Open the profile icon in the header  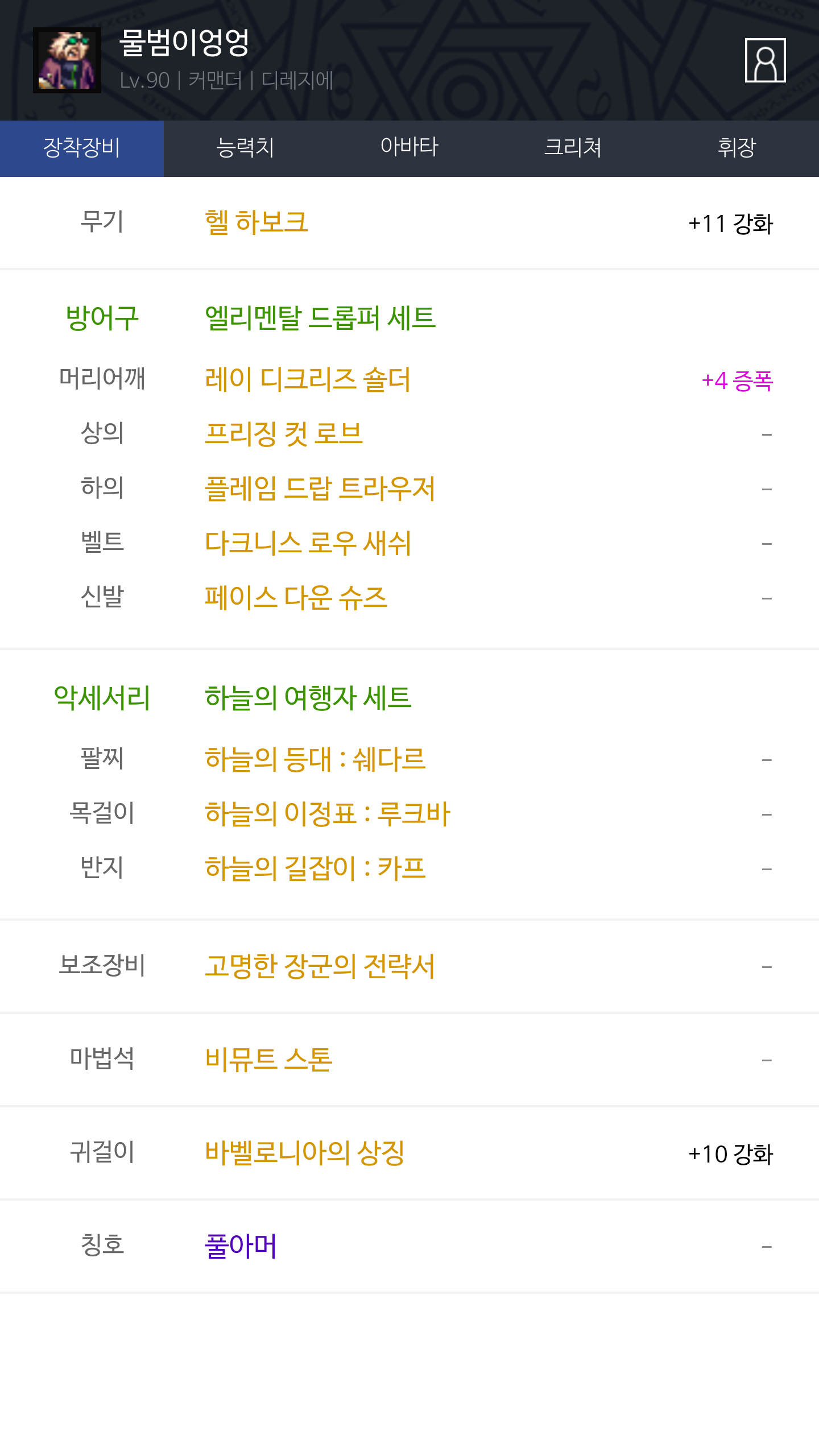[765, 60]
